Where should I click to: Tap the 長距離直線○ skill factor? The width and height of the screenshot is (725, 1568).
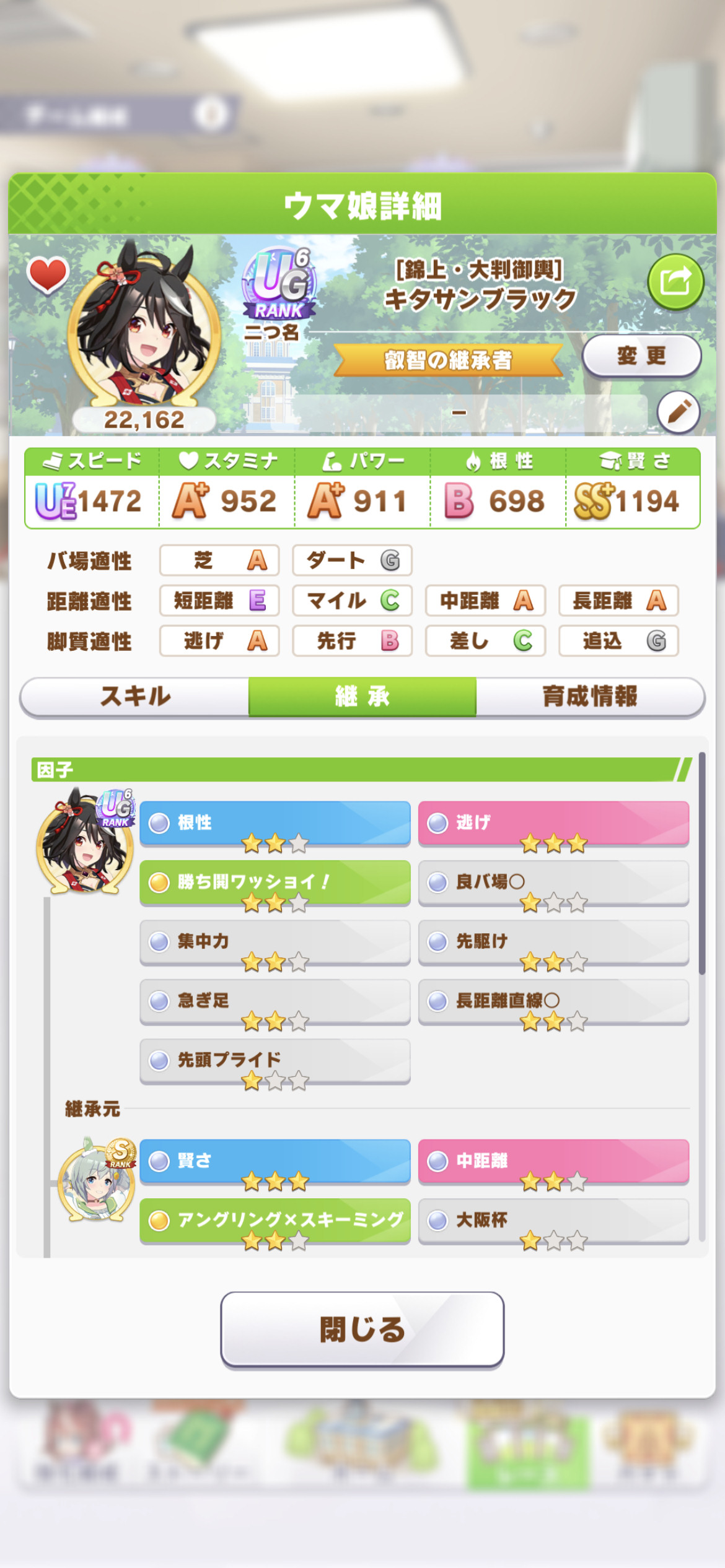553,1001
